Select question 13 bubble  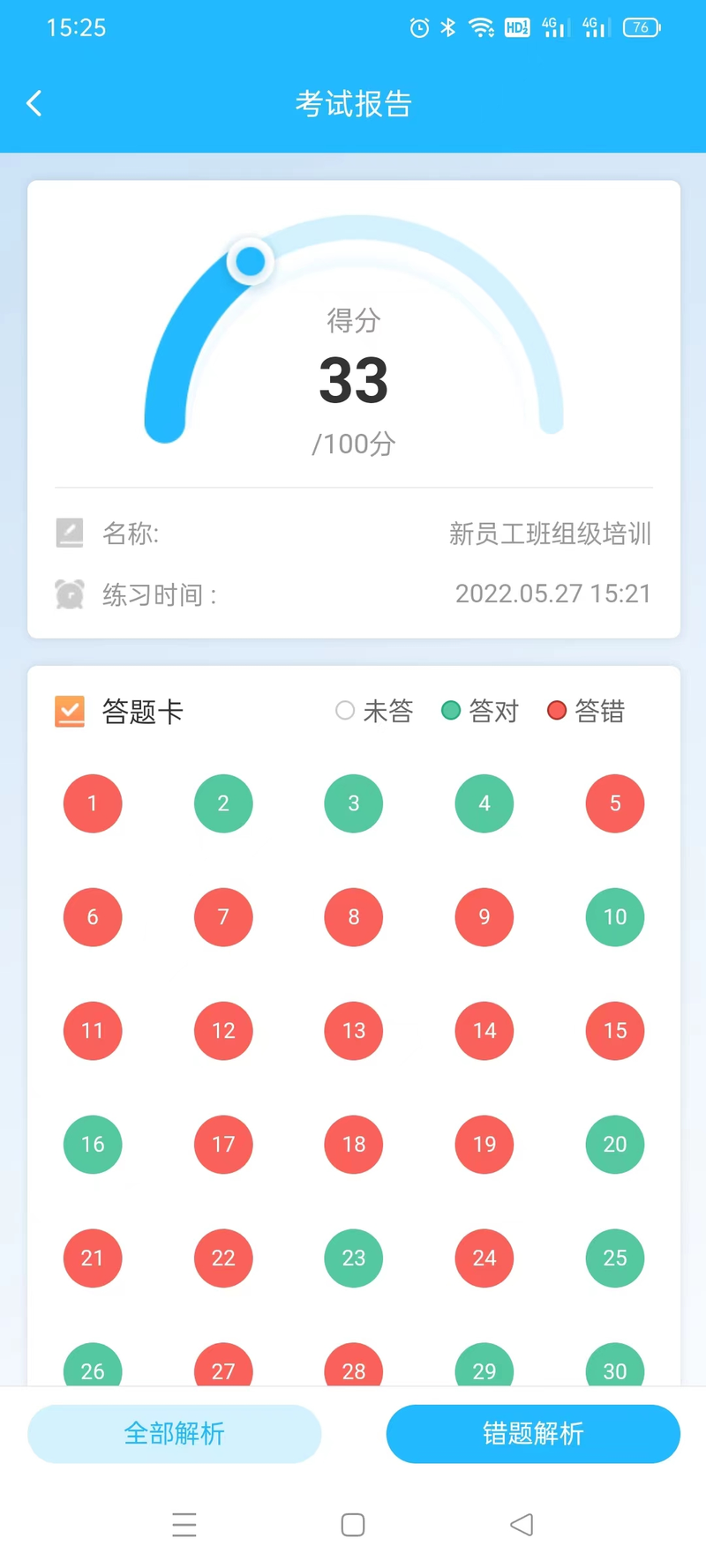354,1031
